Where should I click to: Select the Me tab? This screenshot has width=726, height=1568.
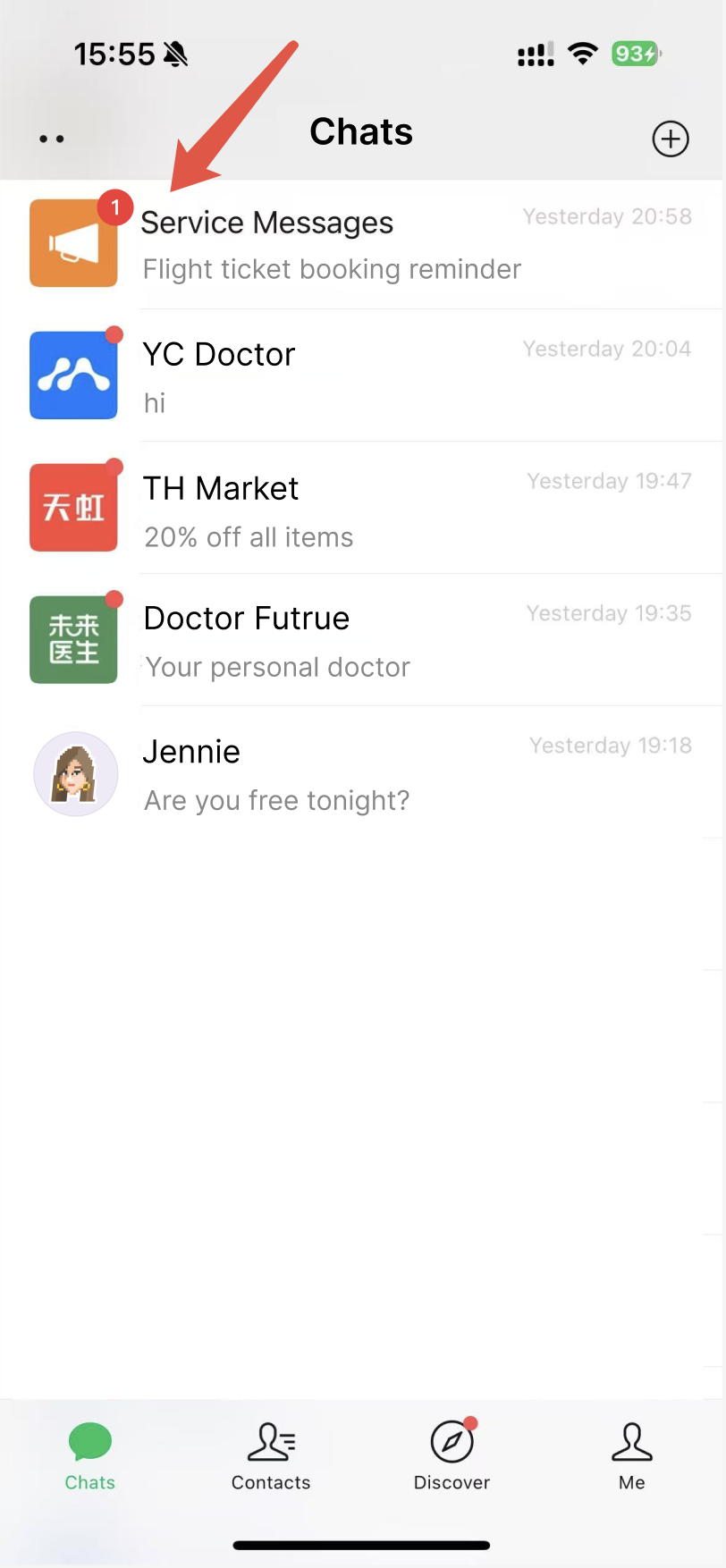pyautogui.click(x=632, y=1457)
